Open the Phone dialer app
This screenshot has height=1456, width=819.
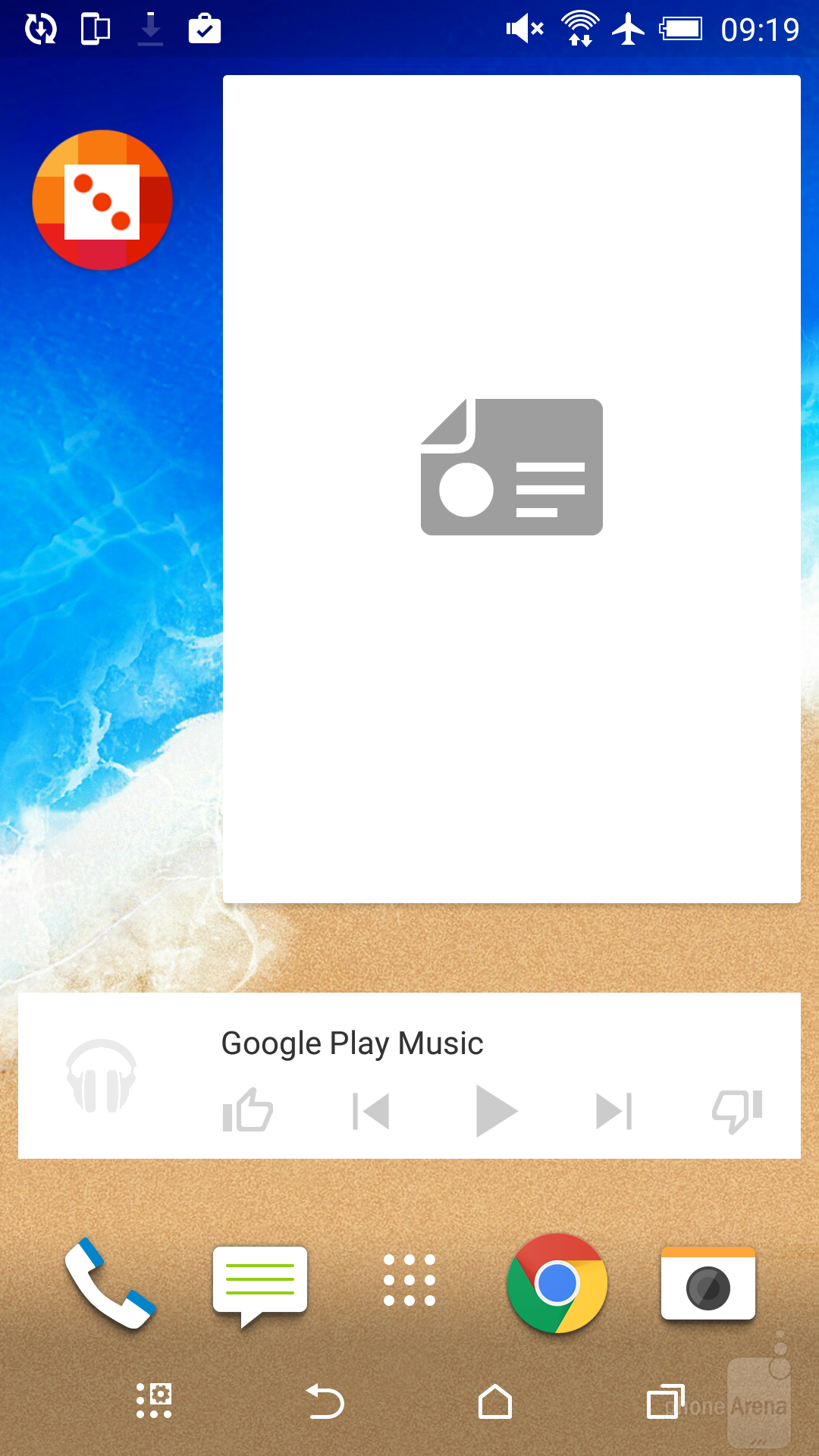pyautogui.click(x=109, y=1283)
